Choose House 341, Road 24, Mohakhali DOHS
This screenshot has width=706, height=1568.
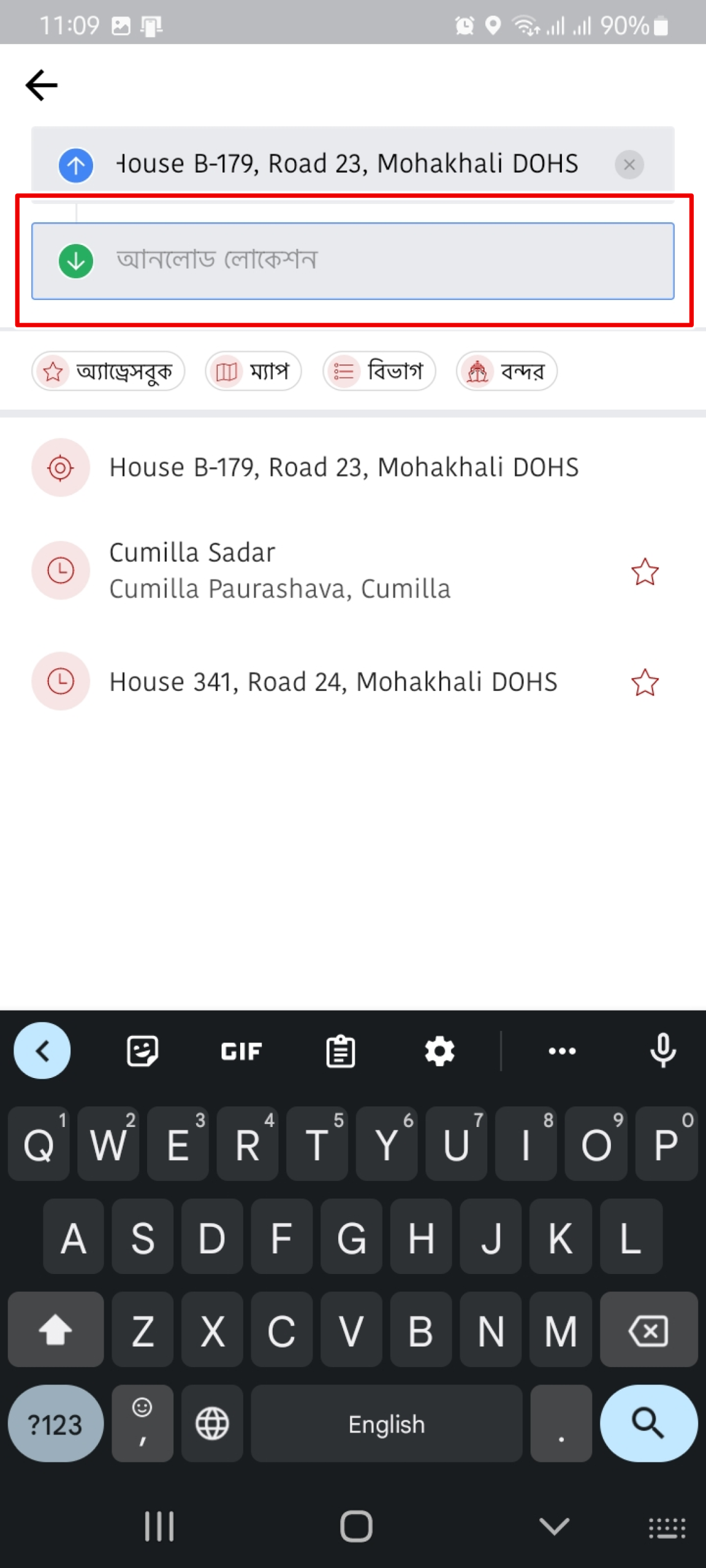333,682
